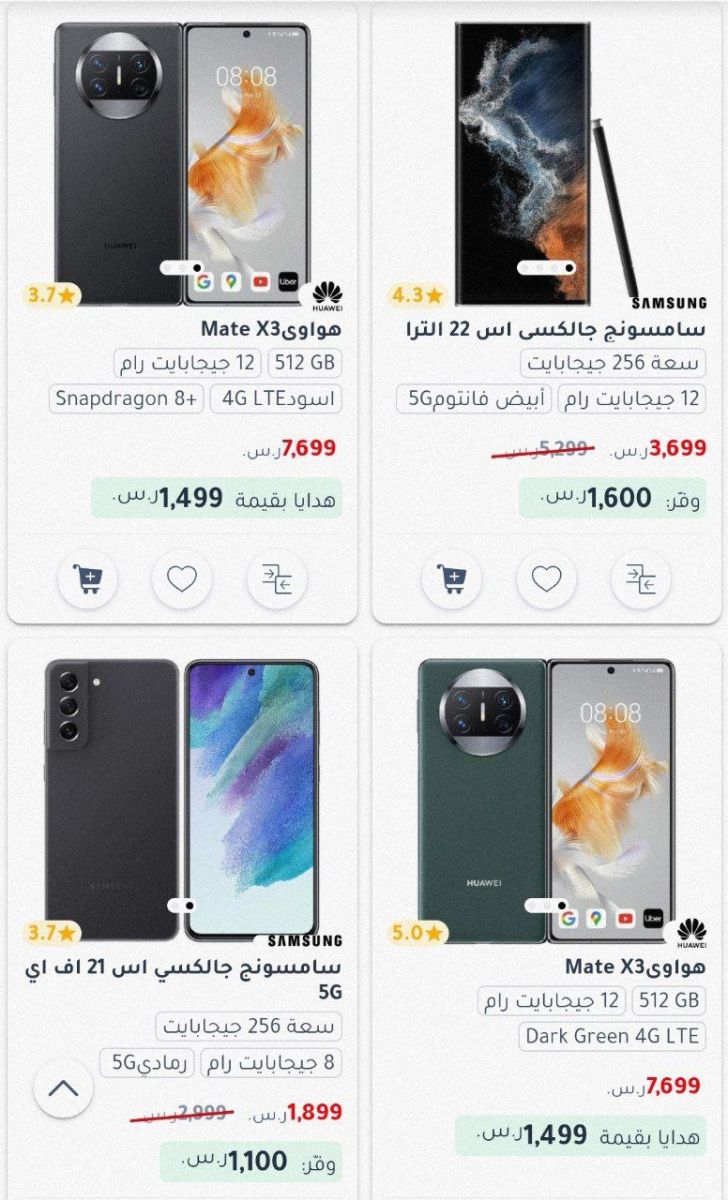Favorite the Samsung Galaxy S22 Ultra
728x1200 pixels.
pyautogui.click(x=546, y=578)
